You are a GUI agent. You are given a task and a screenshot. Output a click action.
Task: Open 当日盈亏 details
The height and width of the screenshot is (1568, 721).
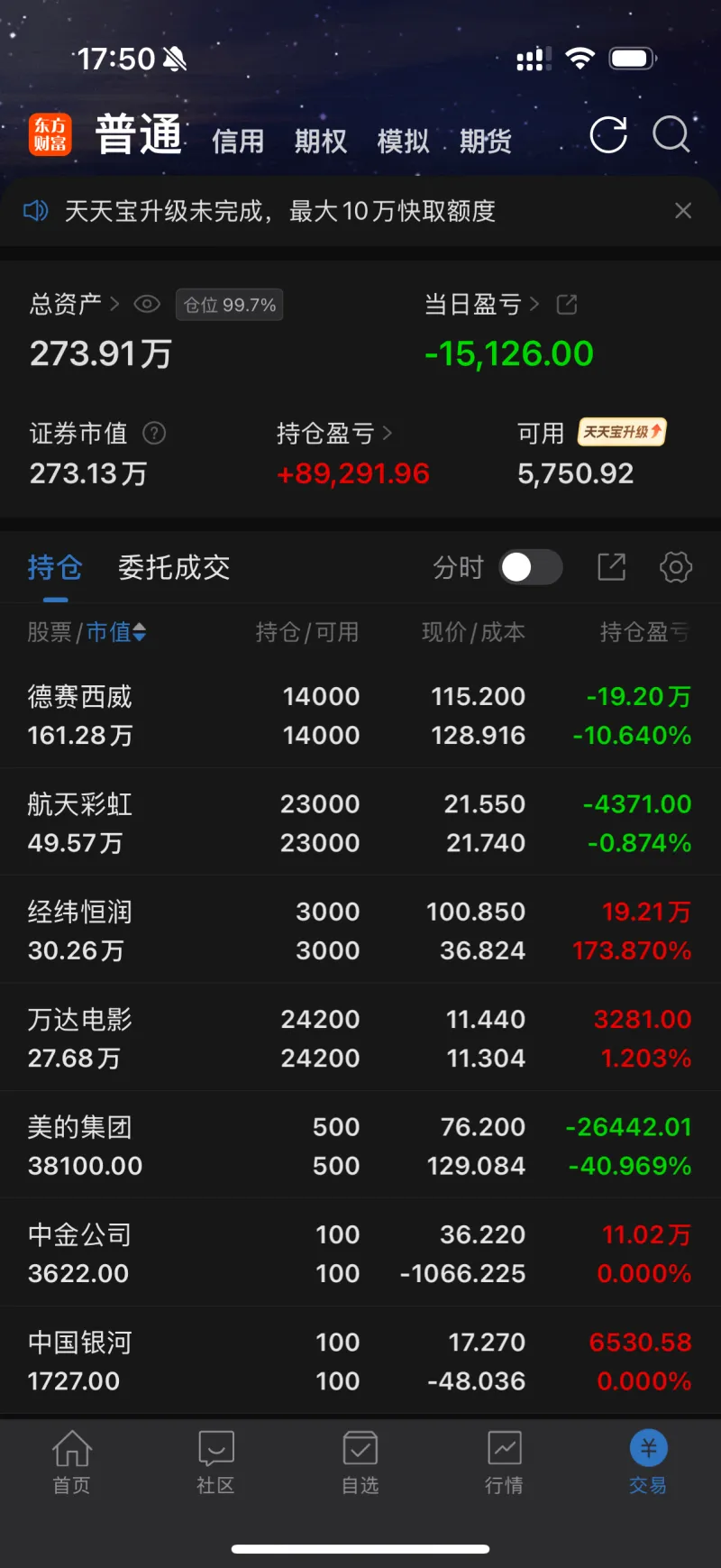(482, 305)
